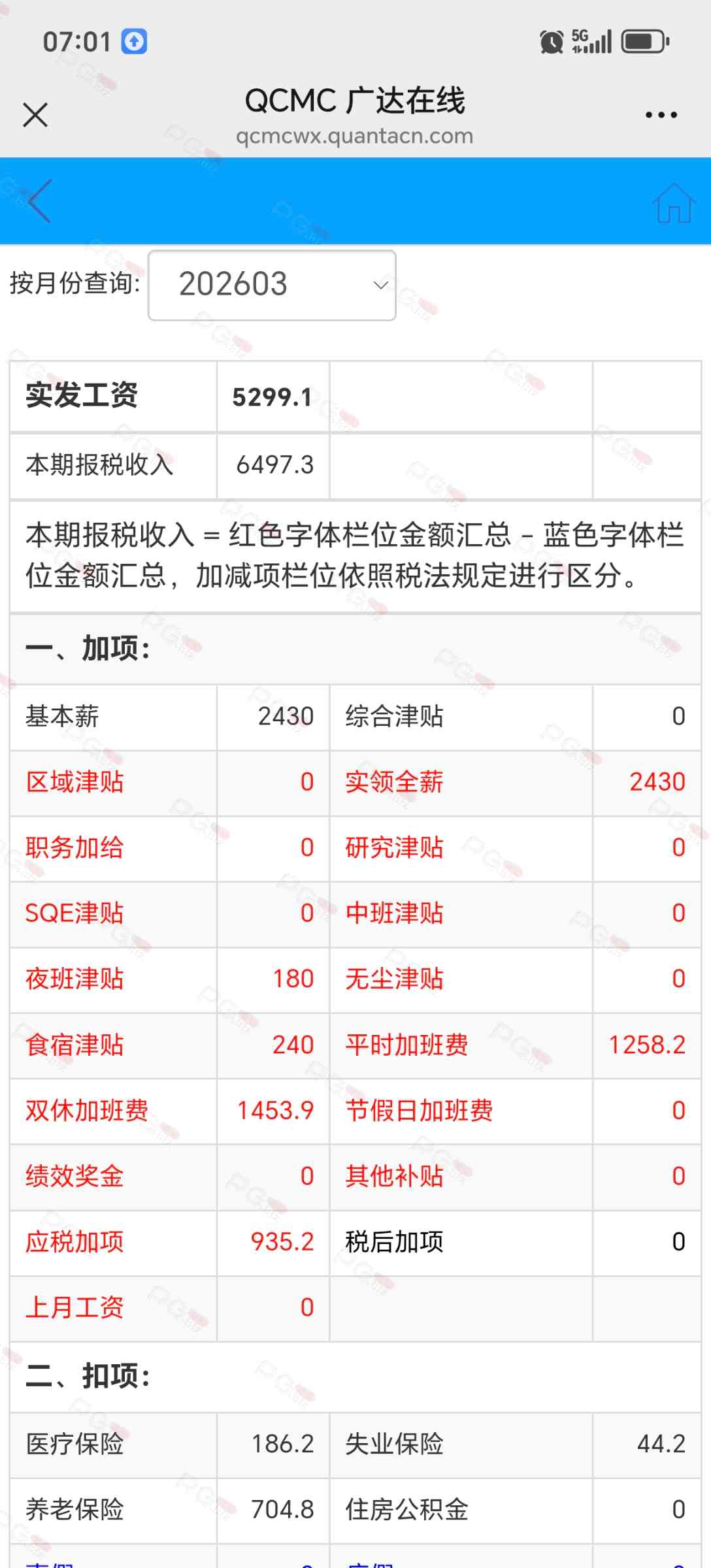The width and height of the screenshot is (711, 1568).
Task: Tap the home icon in blue bar
Action: tap(674, 203)
